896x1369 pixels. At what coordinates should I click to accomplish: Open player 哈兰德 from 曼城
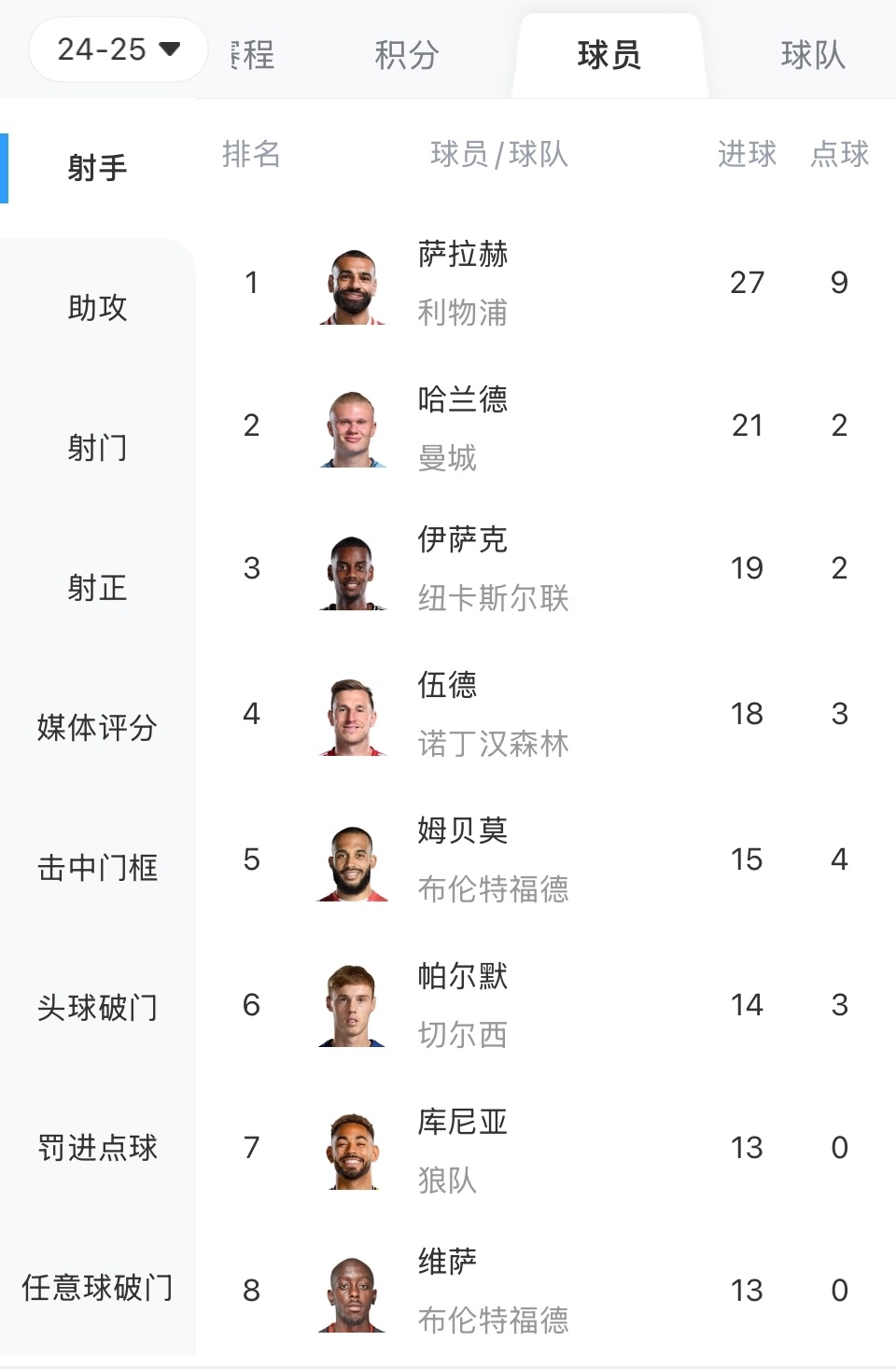(x=546, y=426)
